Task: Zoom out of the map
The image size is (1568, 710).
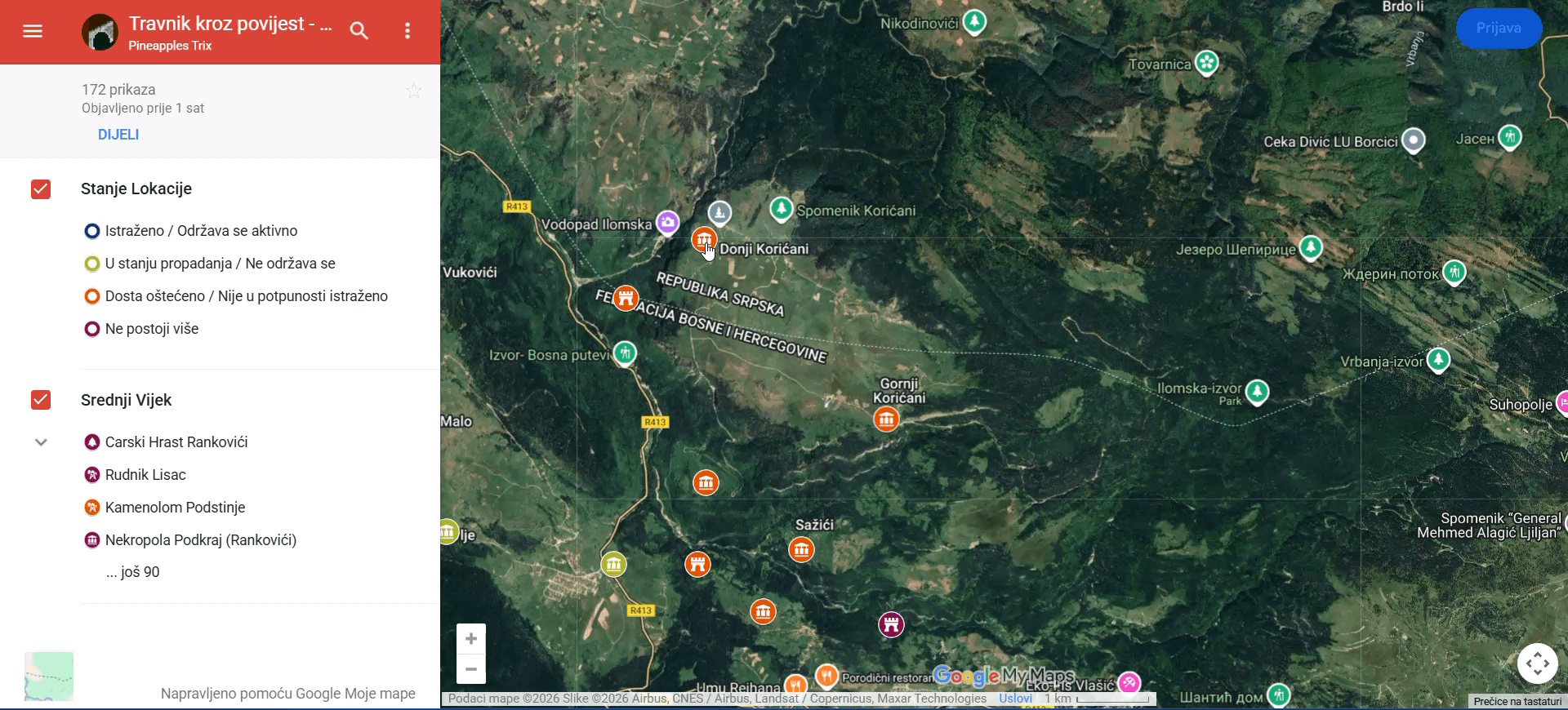Action: [471, 669]
